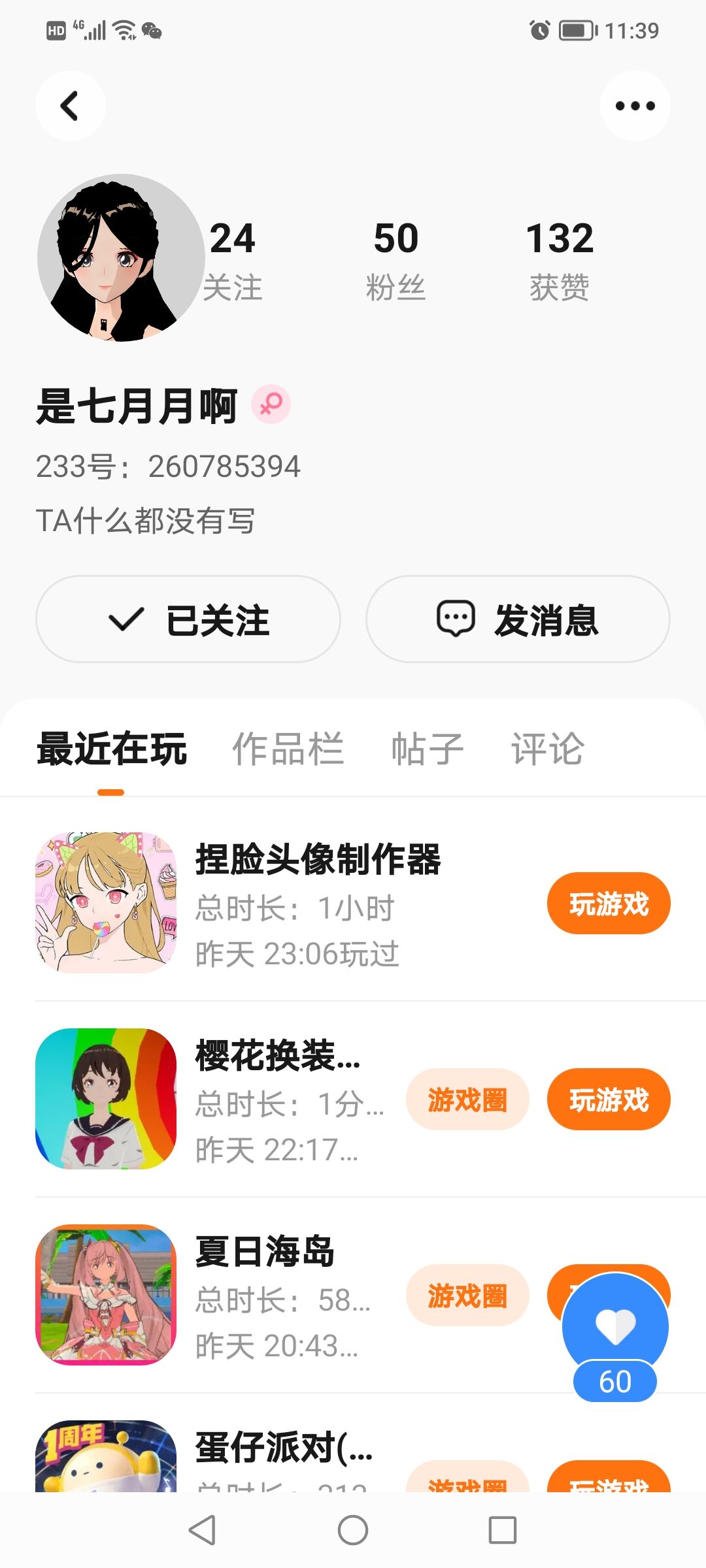Send a message via 发消息
This screenshot has height=1568, width=706.
518,619
